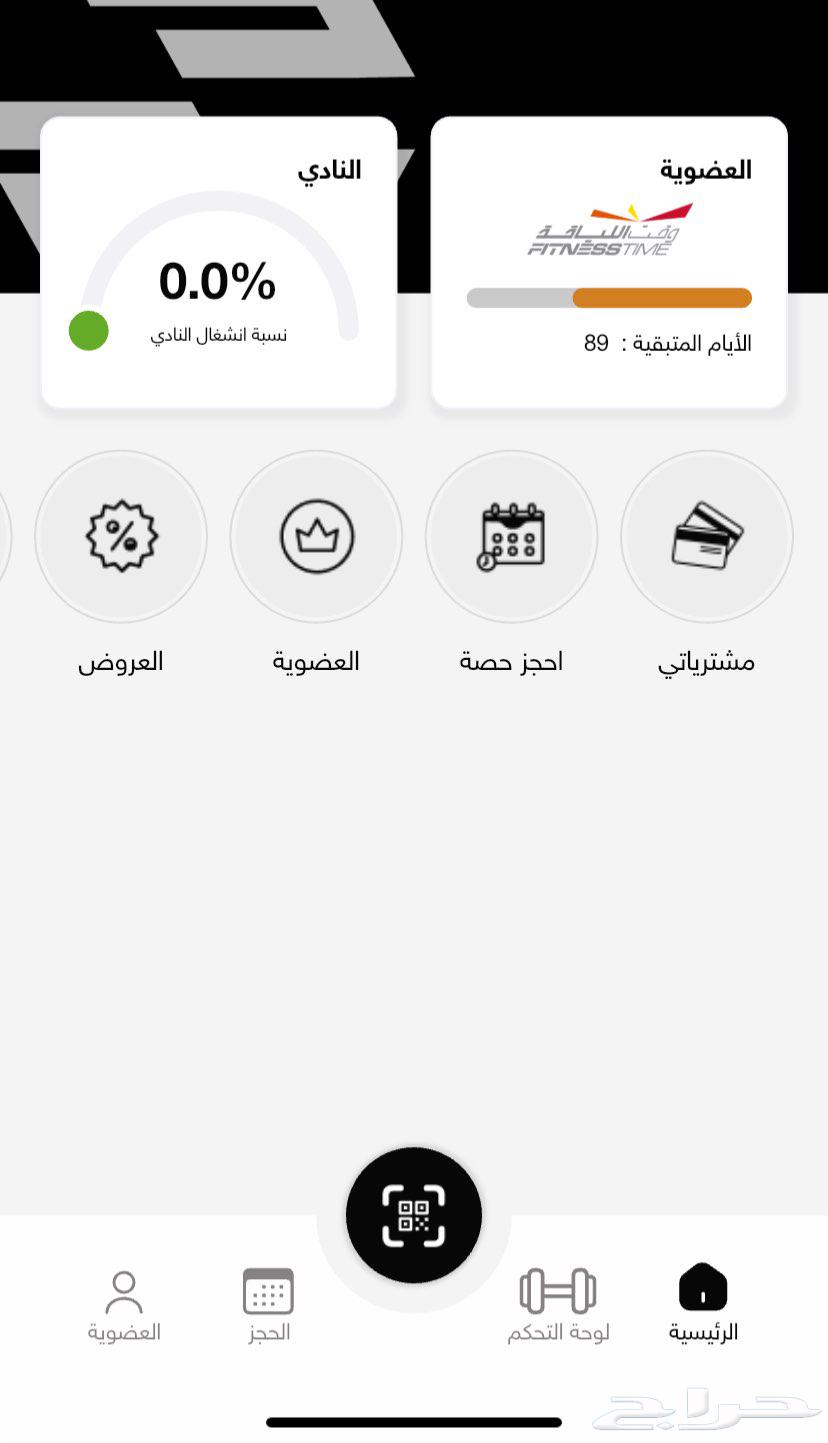This screenshot has width=828, height=1443.
Task: Open the النادي club occupancy card
Action: (x=219, y=263)
